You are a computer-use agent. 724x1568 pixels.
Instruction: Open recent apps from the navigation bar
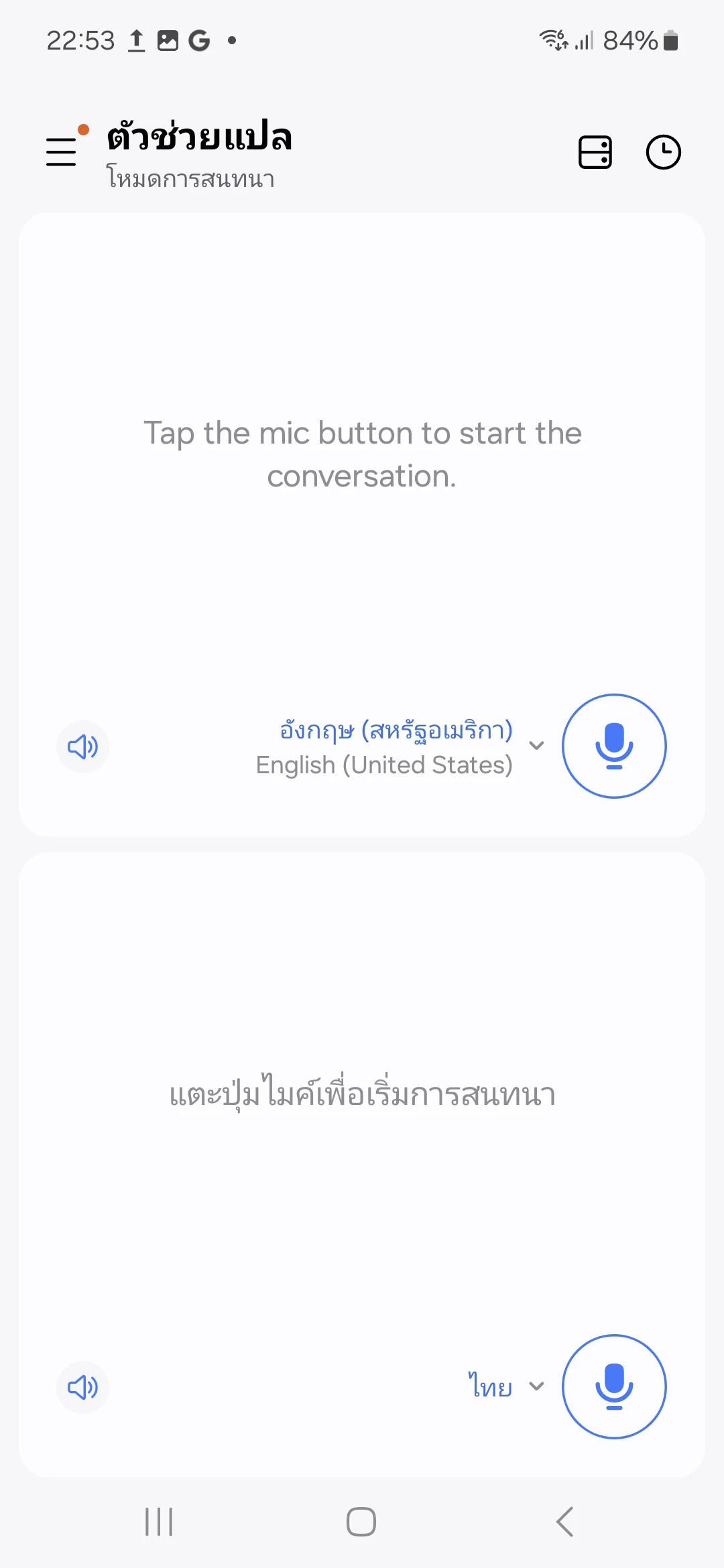(x=159, y=1521)
